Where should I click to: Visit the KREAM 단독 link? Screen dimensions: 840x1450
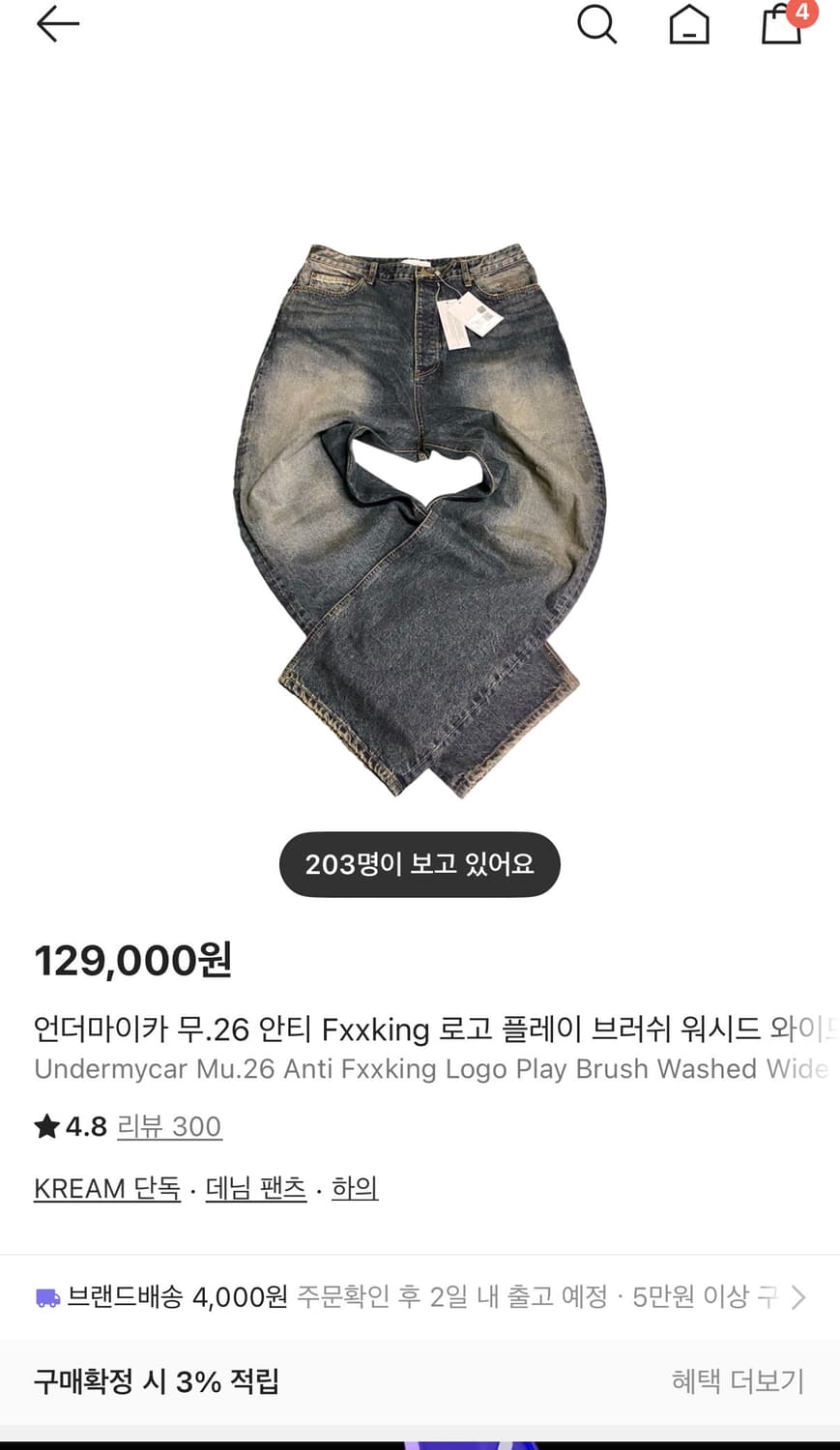[x=106, y=1188]
